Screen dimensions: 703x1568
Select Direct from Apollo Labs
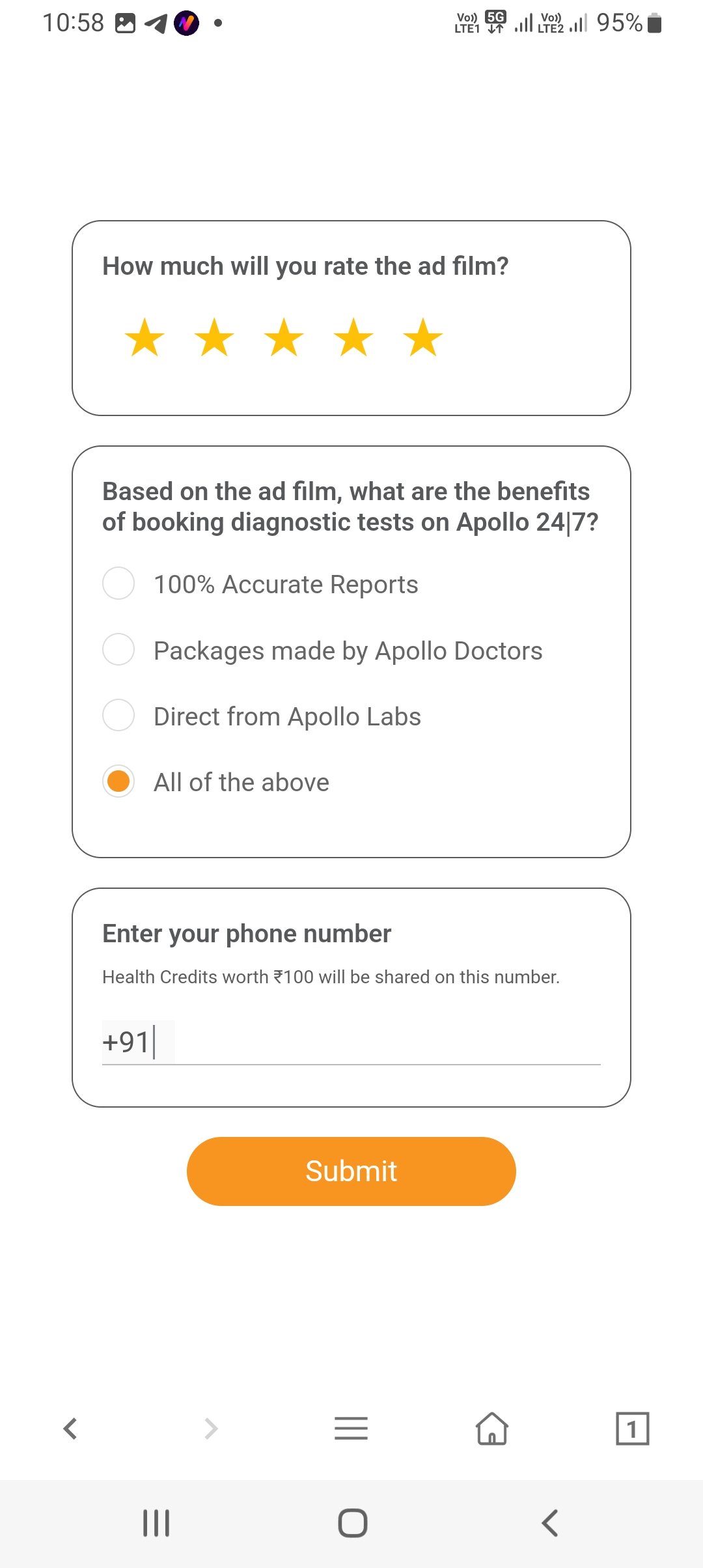(x=118, y=716)
